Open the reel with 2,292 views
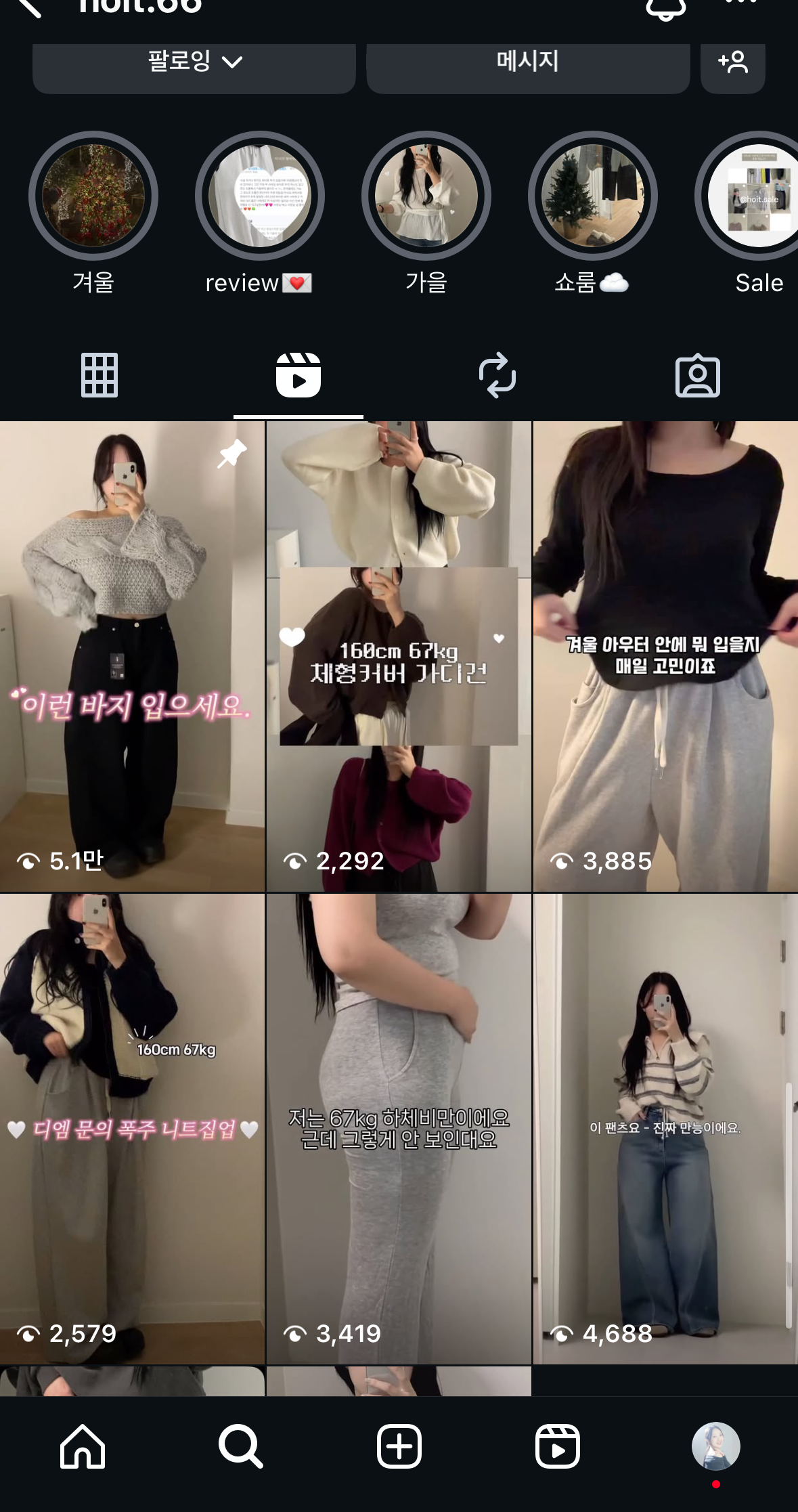 [399, 655]
